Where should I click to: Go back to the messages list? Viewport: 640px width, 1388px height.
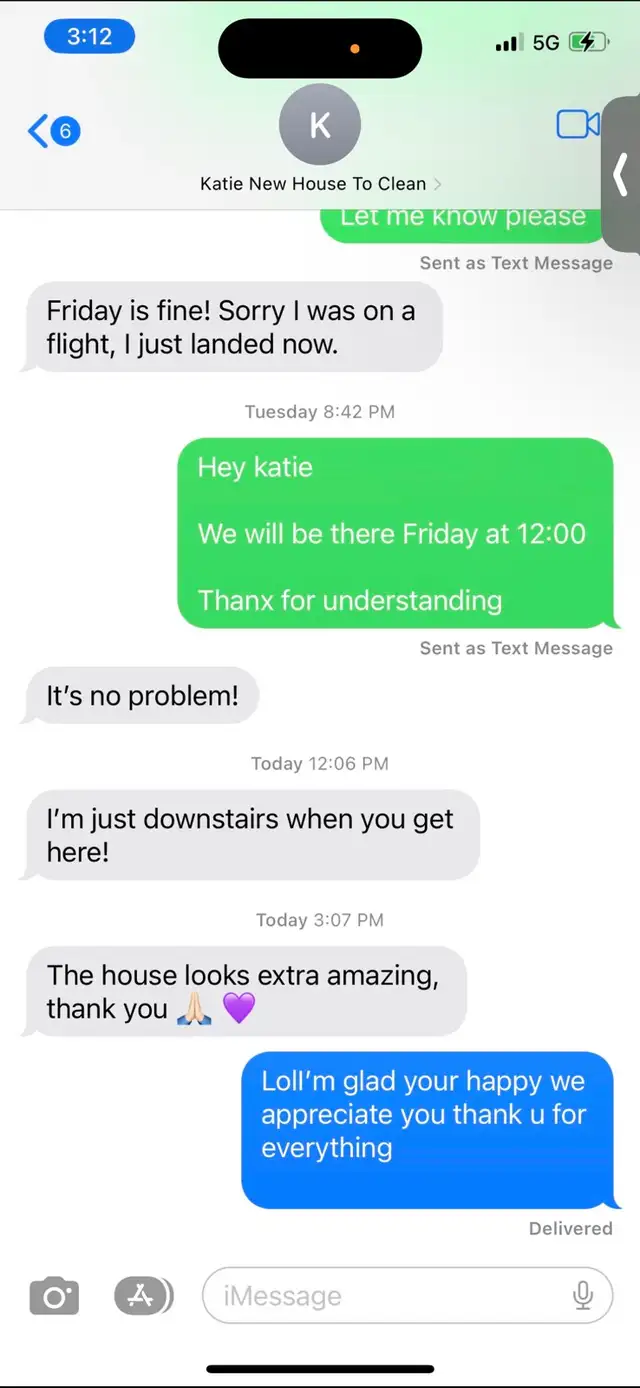tap(52, 130)
